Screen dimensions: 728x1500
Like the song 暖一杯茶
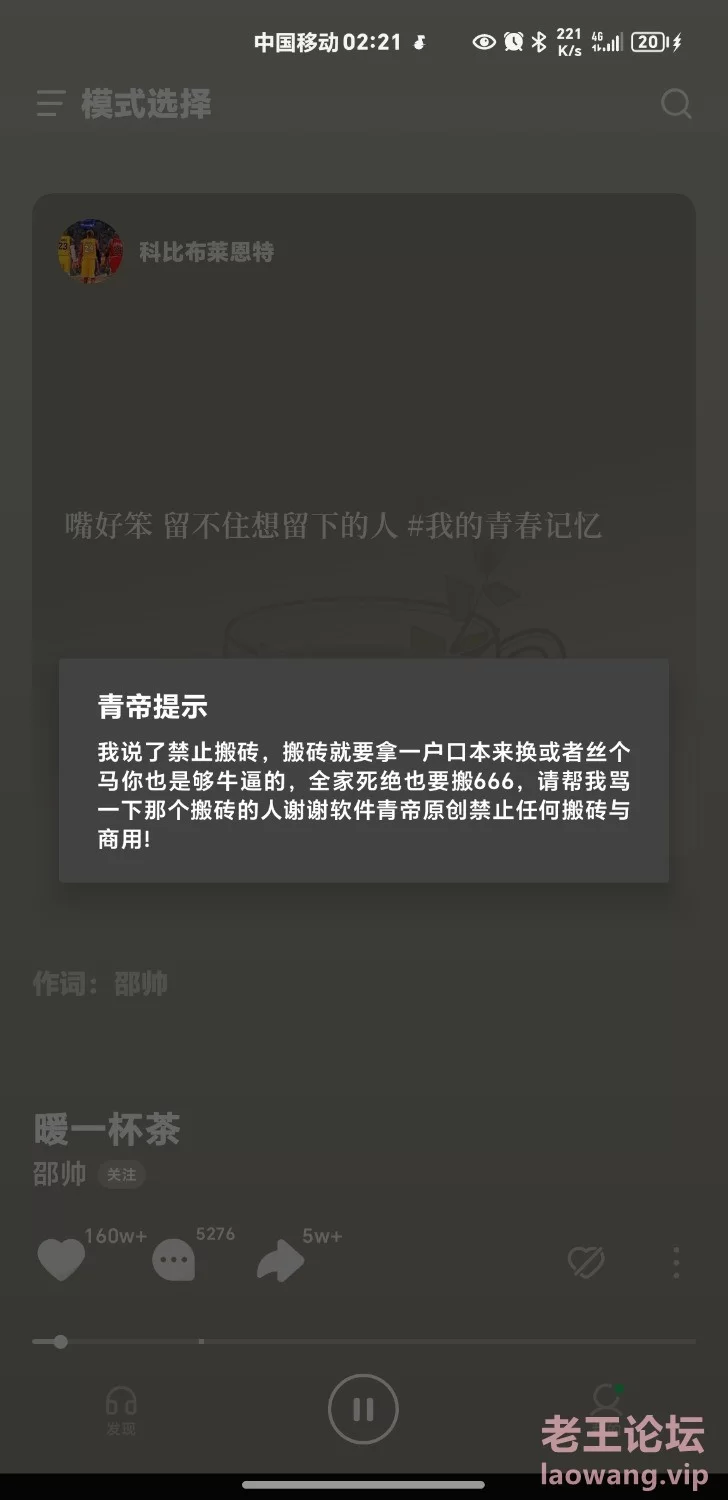(61, 1260)
